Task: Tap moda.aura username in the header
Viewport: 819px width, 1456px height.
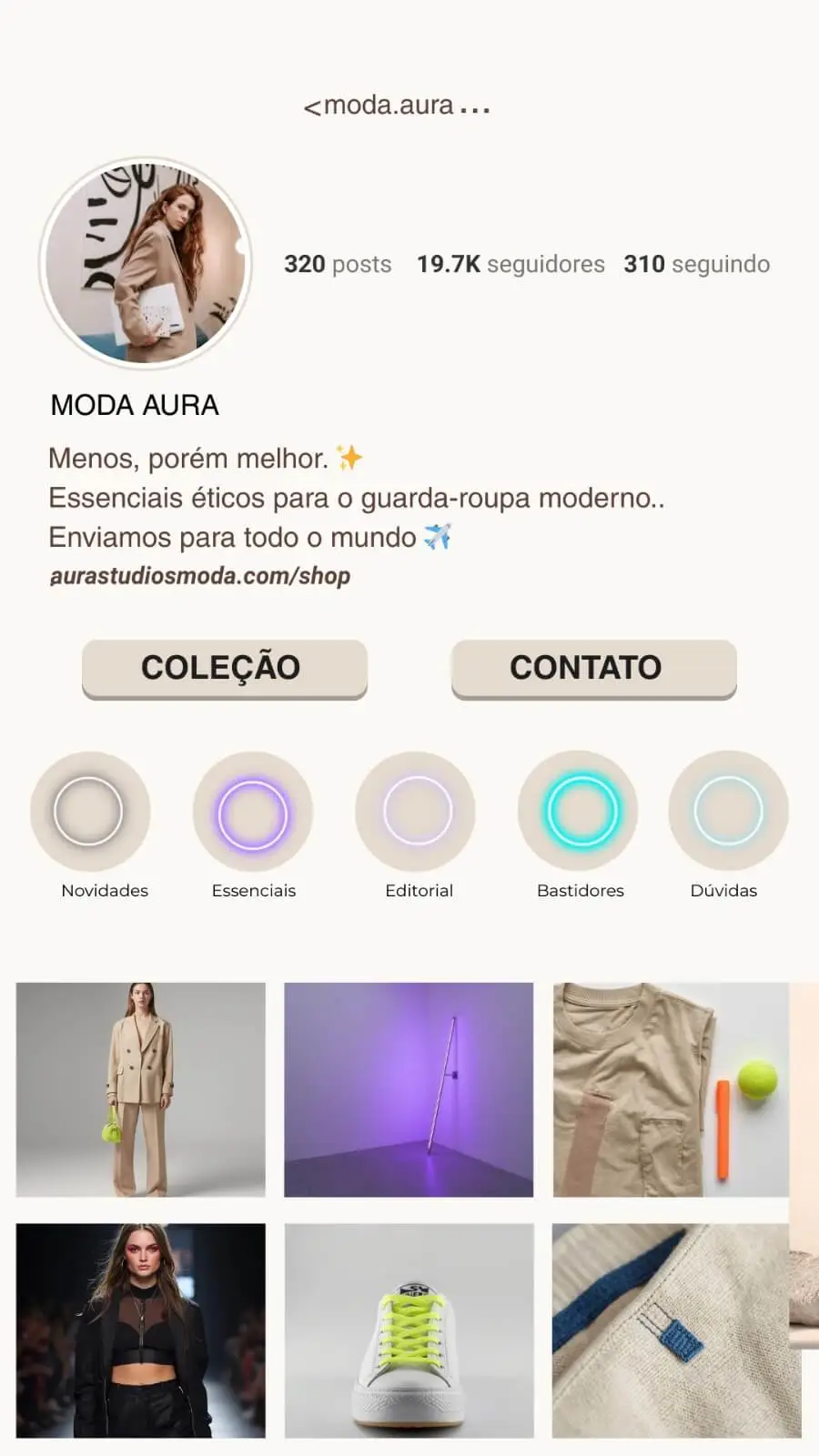Action: pos(387,106)
